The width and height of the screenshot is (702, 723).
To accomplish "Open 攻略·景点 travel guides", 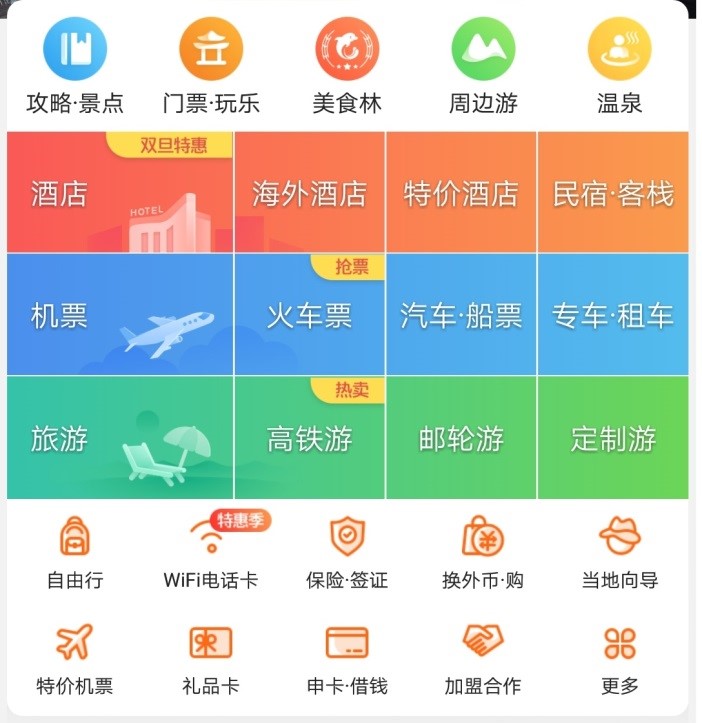I will tap(75, 67).
